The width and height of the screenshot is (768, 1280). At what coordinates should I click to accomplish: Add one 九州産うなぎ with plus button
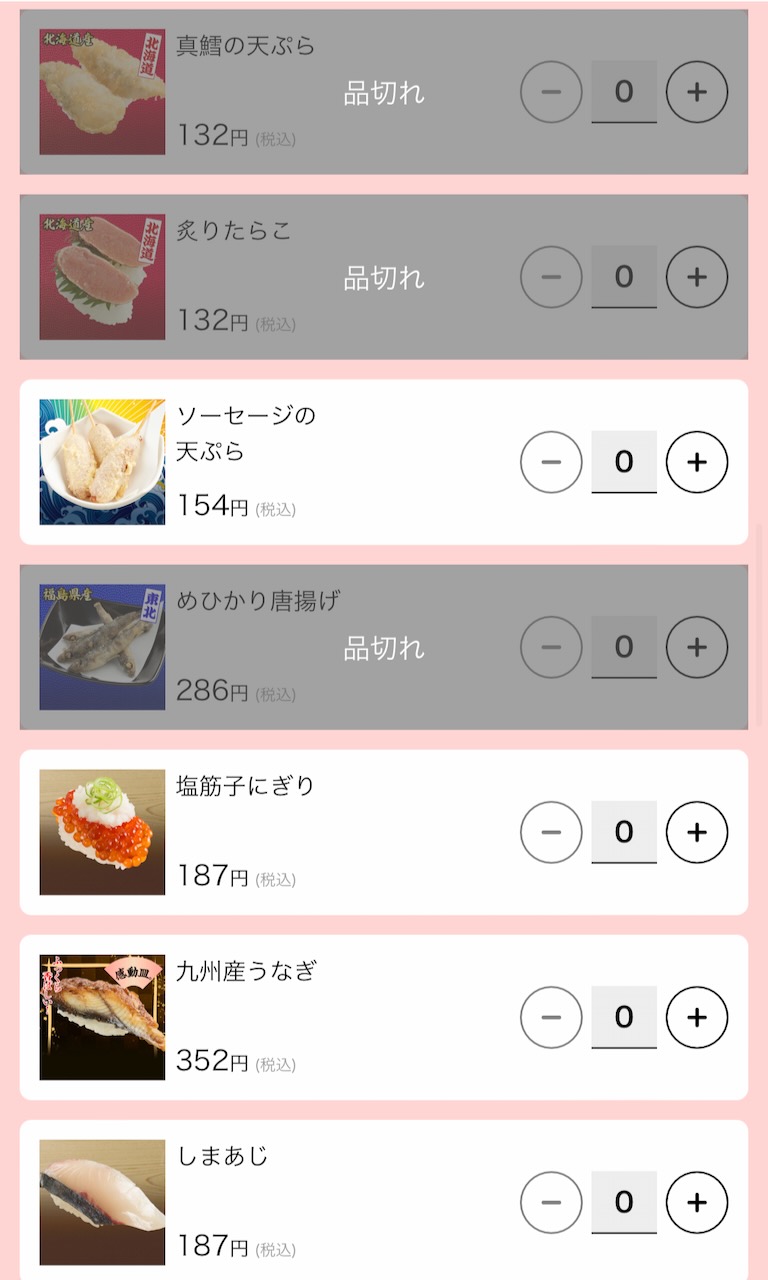click(697, 1017)
